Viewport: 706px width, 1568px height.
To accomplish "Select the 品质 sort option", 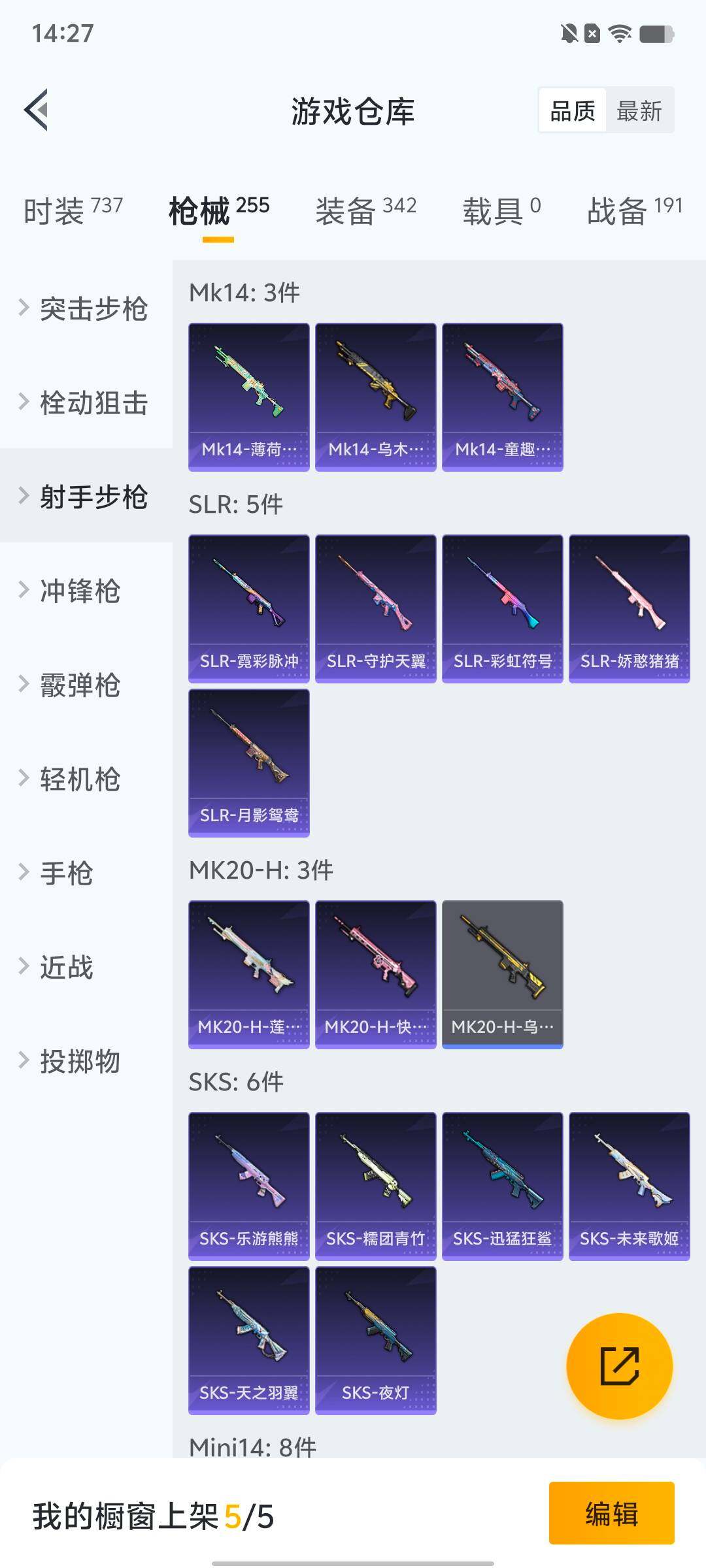I will [571, 110].
